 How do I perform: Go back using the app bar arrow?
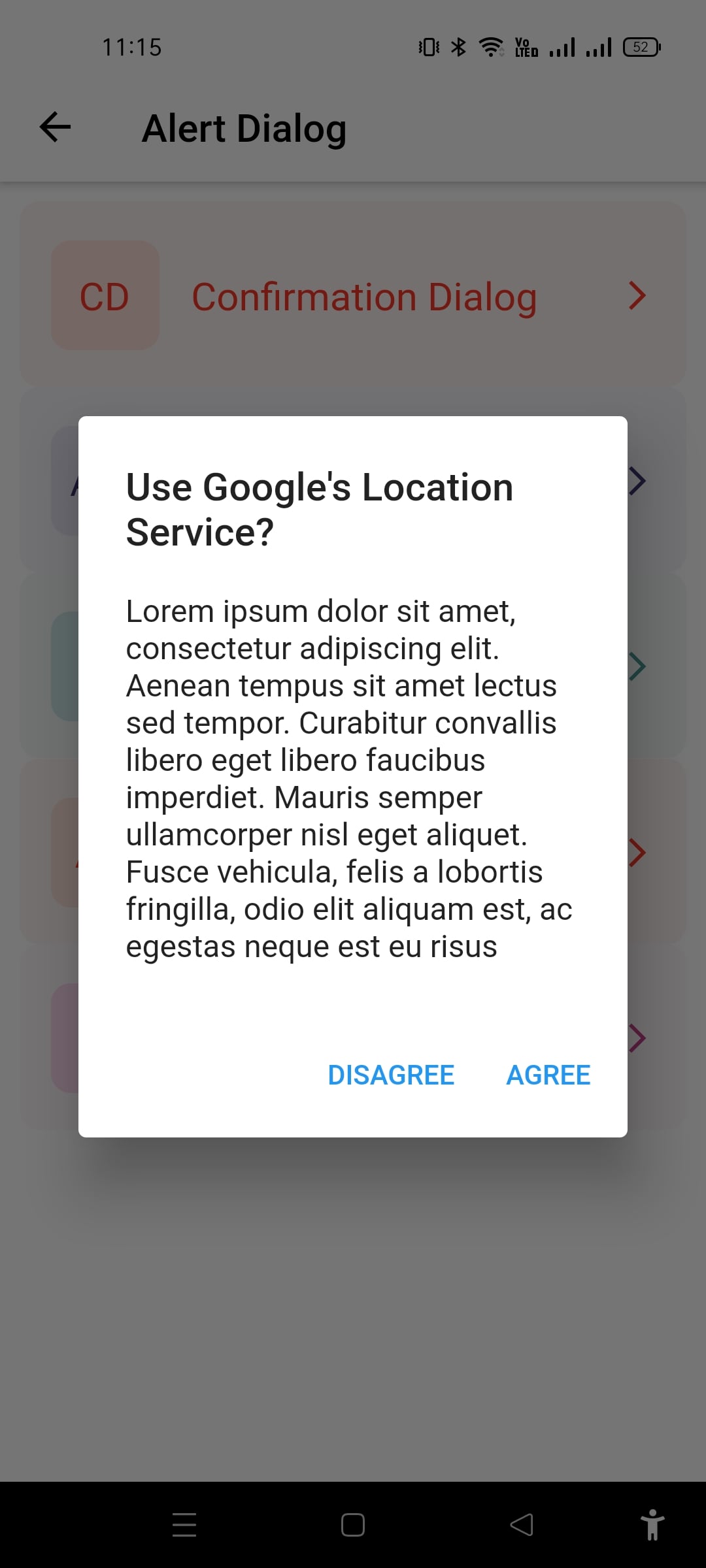coord(55,127)
